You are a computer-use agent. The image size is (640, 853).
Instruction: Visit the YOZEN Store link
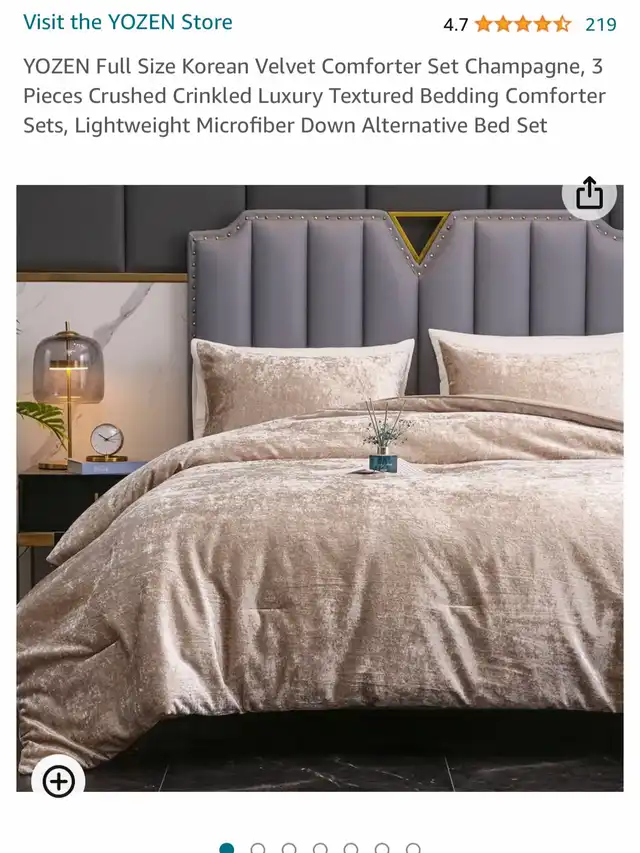128,22
